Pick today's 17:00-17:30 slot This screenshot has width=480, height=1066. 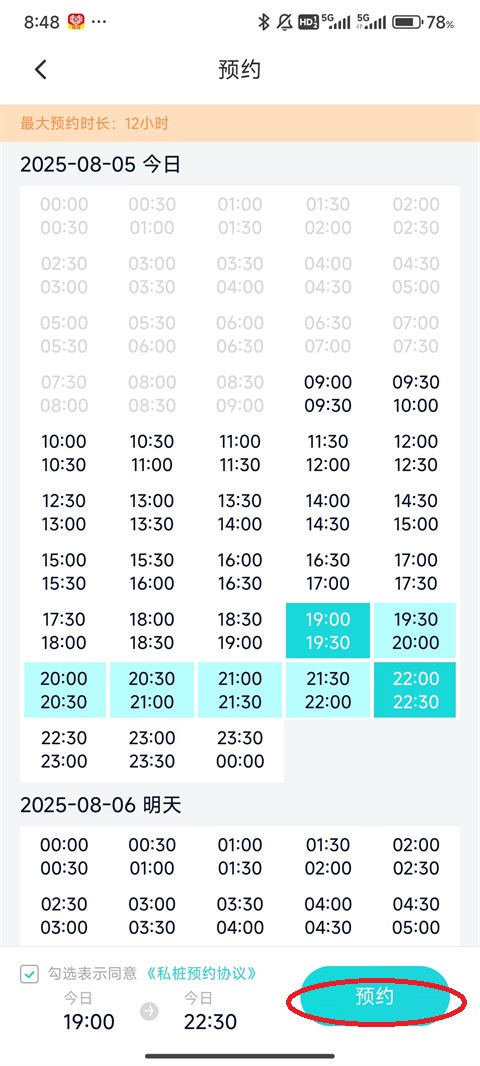(x=416, y=572)
